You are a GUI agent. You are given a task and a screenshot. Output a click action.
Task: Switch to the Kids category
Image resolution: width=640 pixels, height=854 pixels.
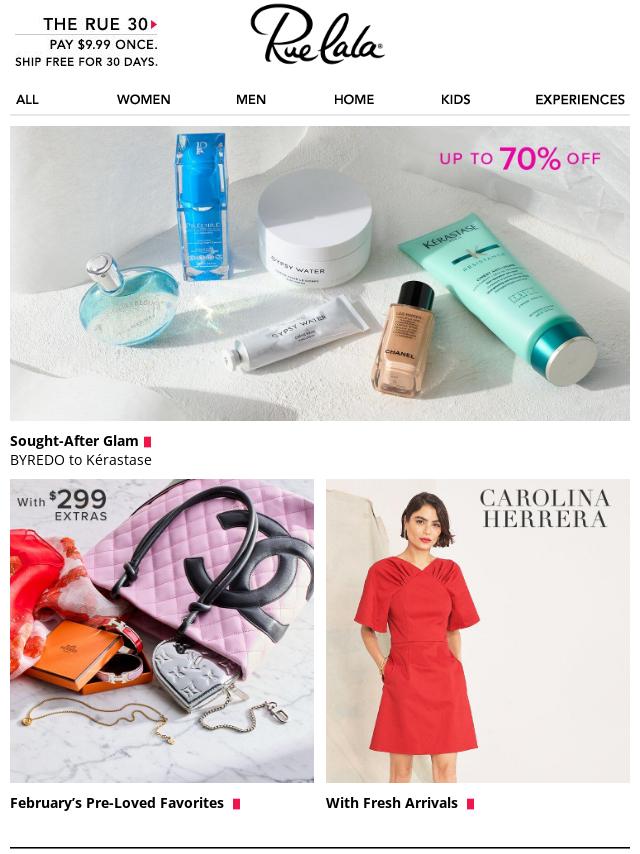tap(455, 99)
